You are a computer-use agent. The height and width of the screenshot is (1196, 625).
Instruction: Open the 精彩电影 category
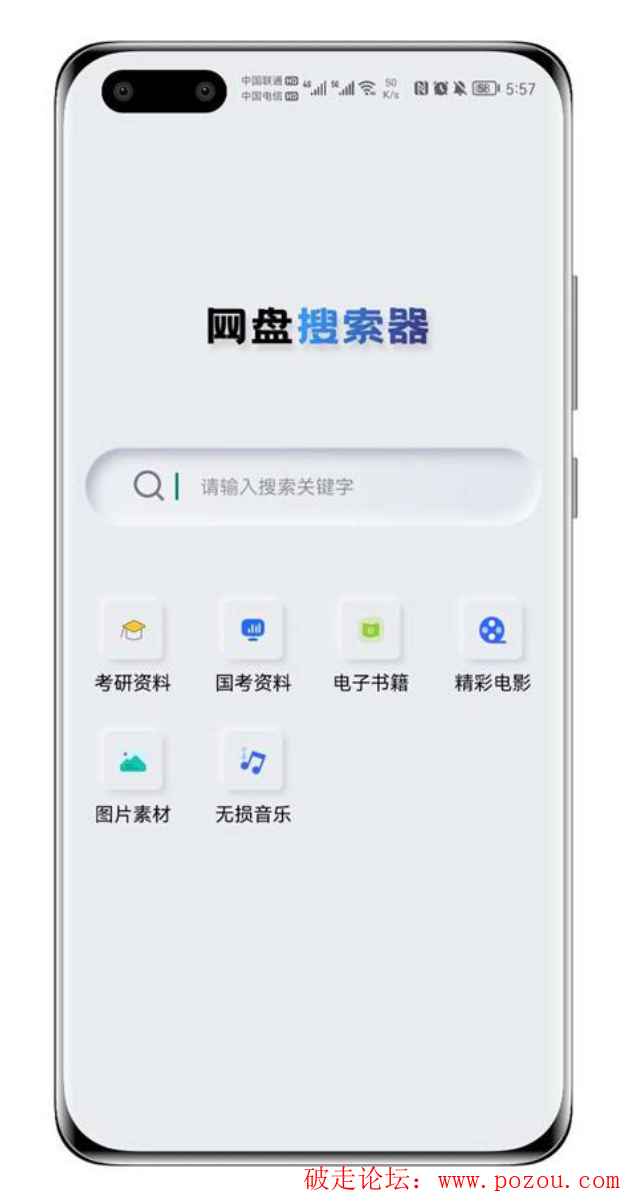pos(491,631)
